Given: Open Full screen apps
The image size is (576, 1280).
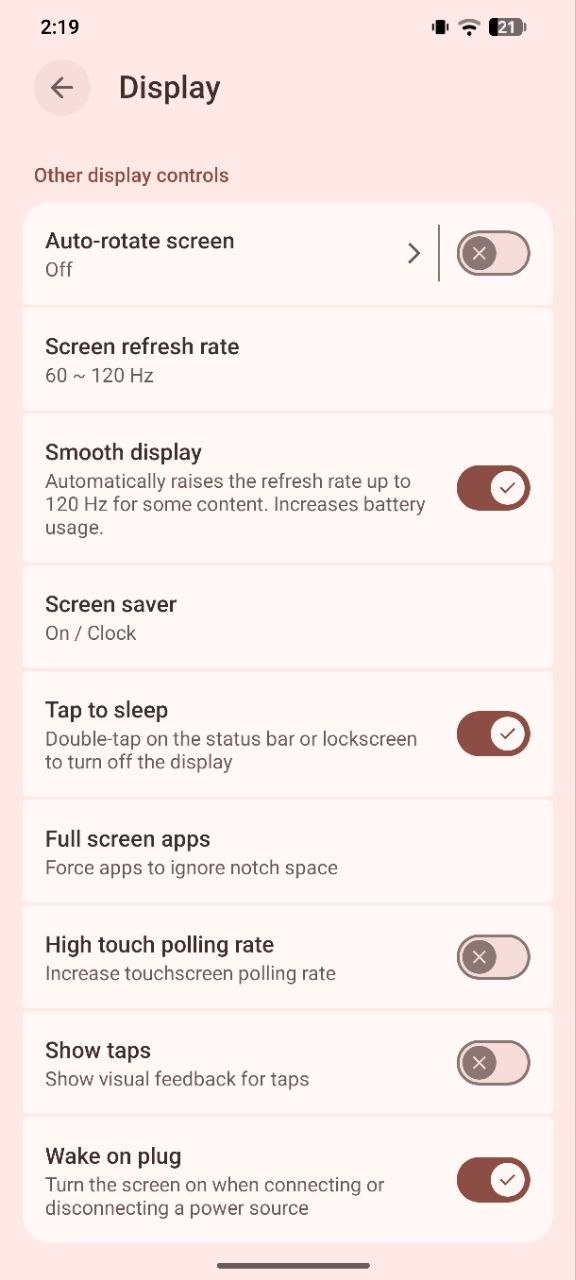Looking at the screenshot, I should (288, 852).
